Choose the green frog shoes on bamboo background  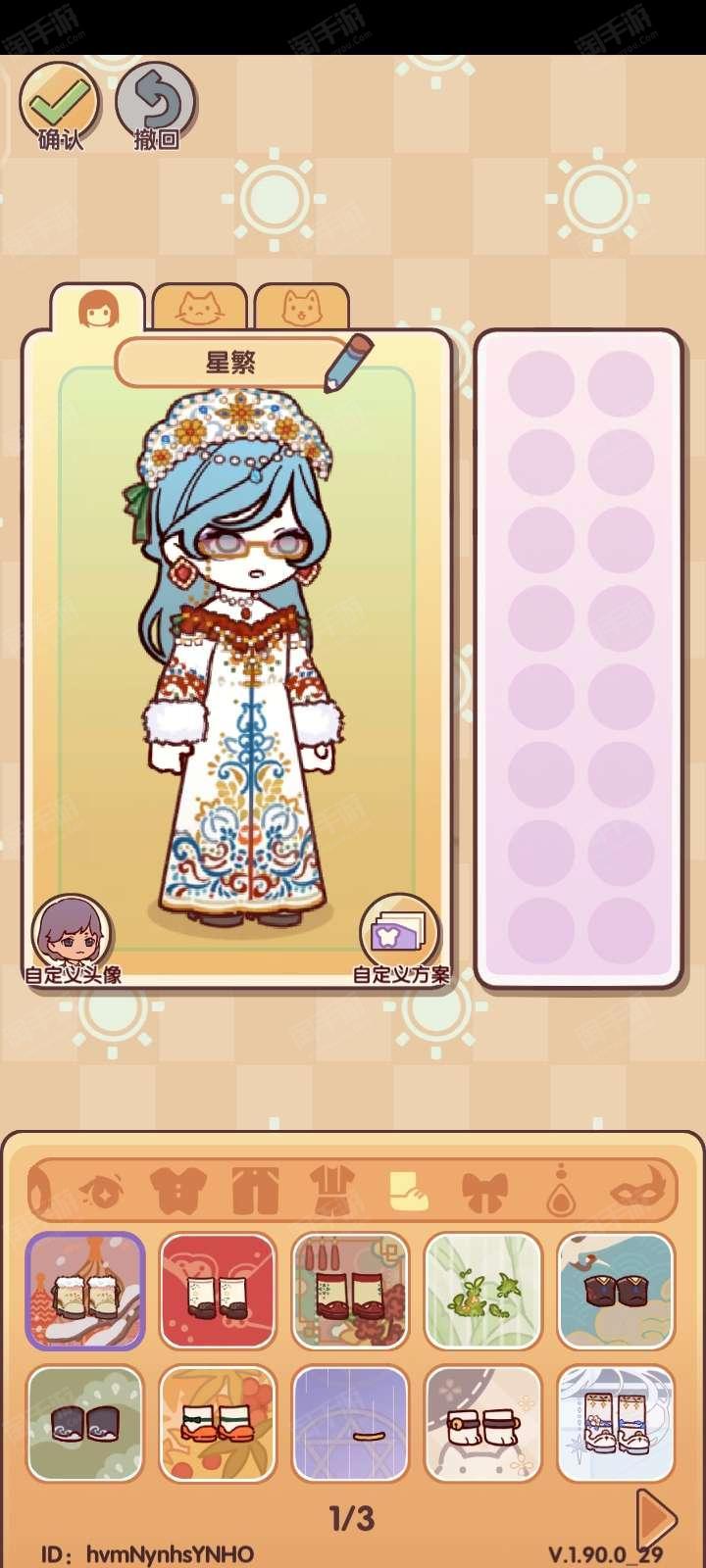click(483, 1292)
